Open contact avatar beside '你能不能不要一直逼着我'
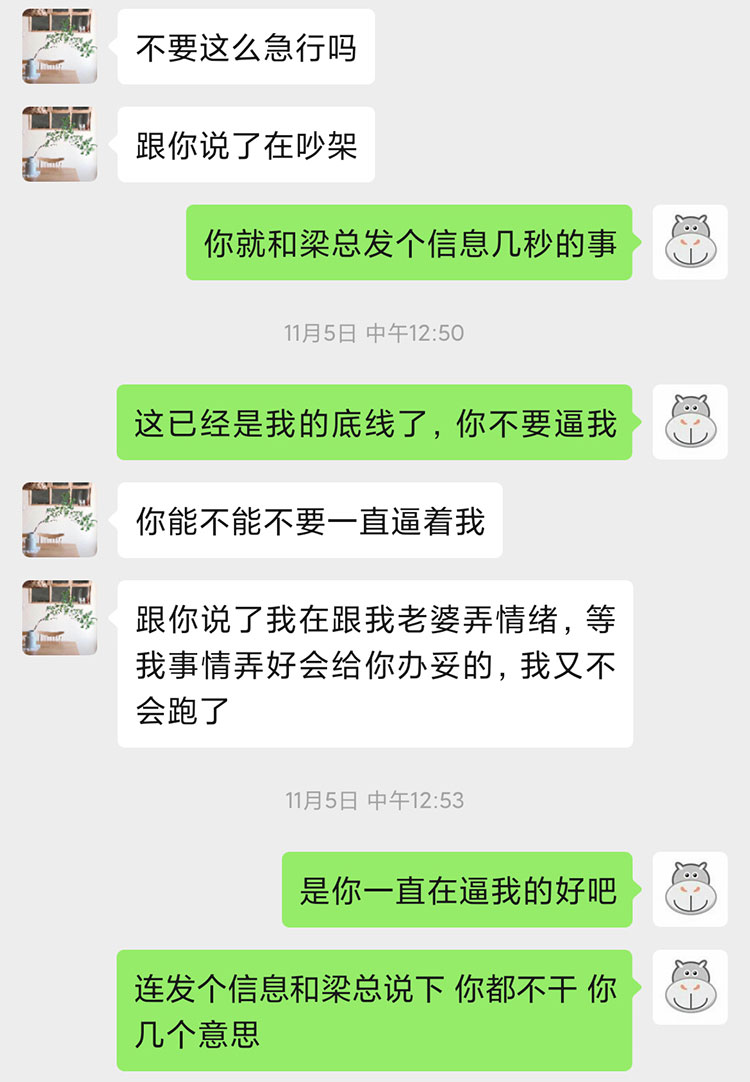This screenshot has width=750, height=1082. (x=60, y=520)
